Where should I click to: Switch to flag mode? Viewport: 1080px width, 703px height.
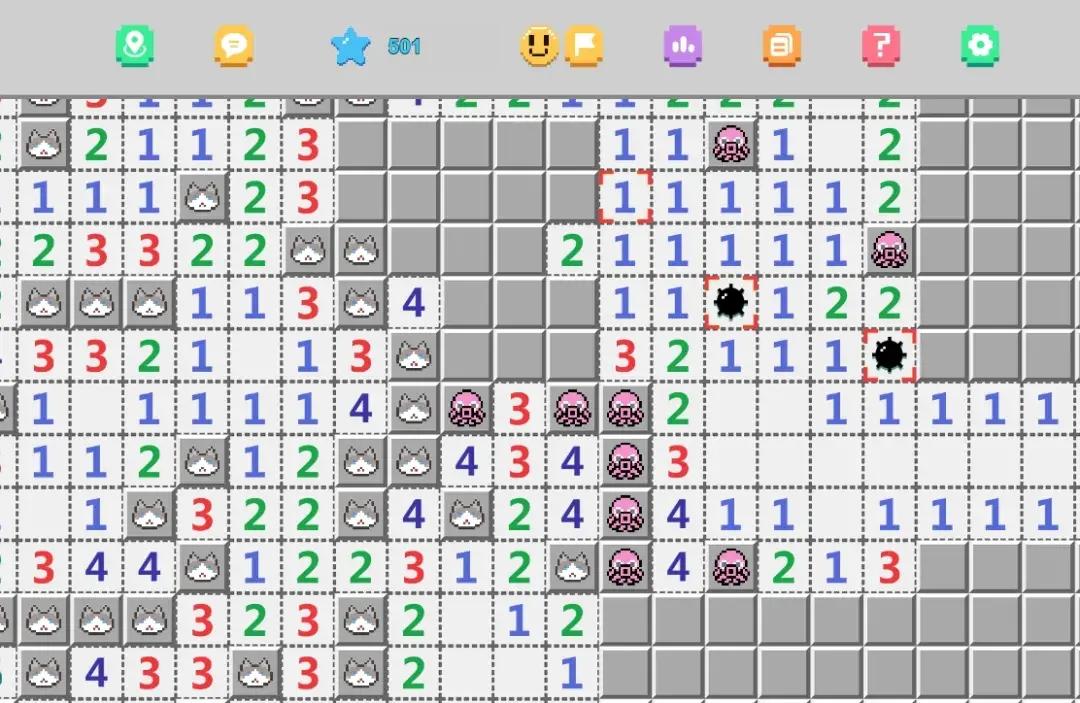pos(584,46)
